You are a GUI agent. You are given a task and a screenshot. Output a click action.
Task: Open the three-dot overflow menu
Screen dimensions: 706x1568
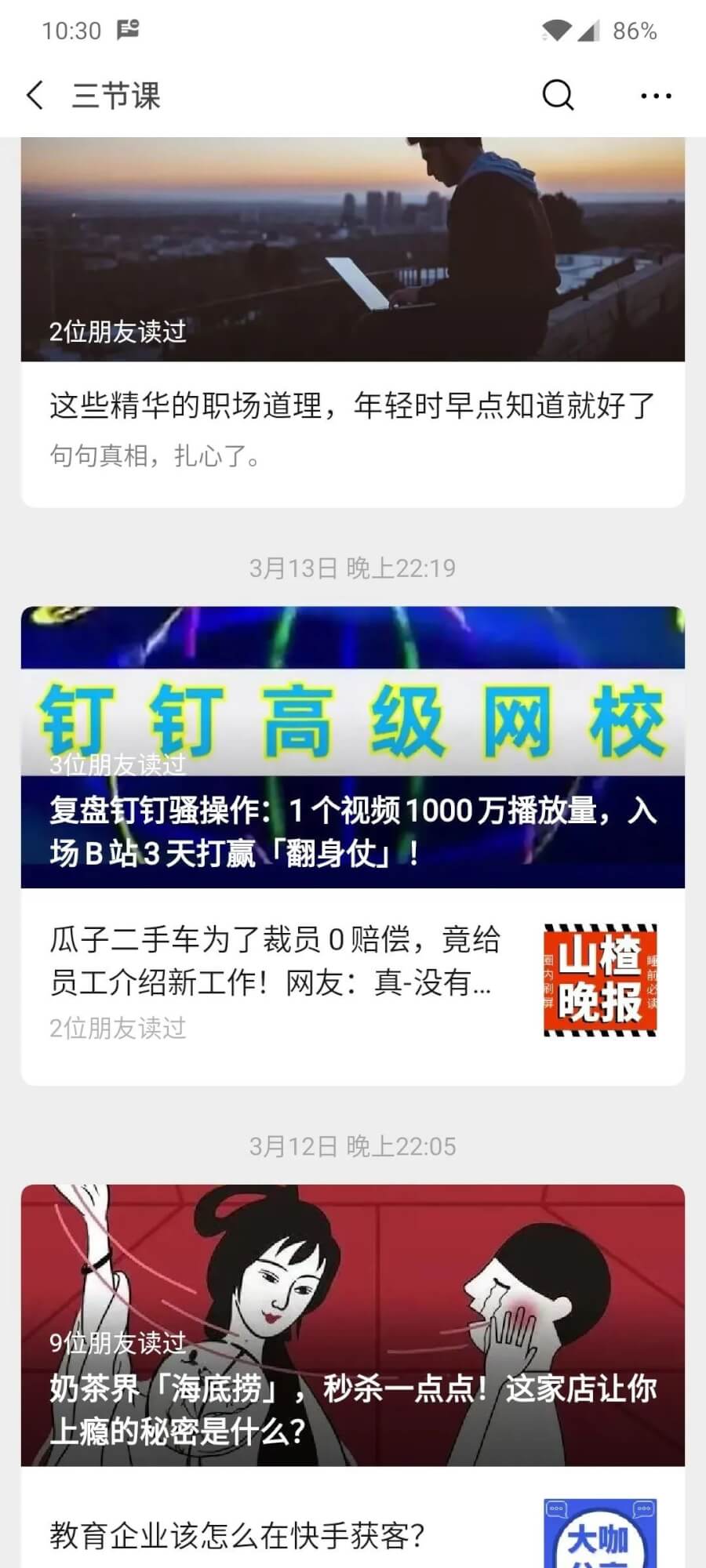tap(656, 96)
